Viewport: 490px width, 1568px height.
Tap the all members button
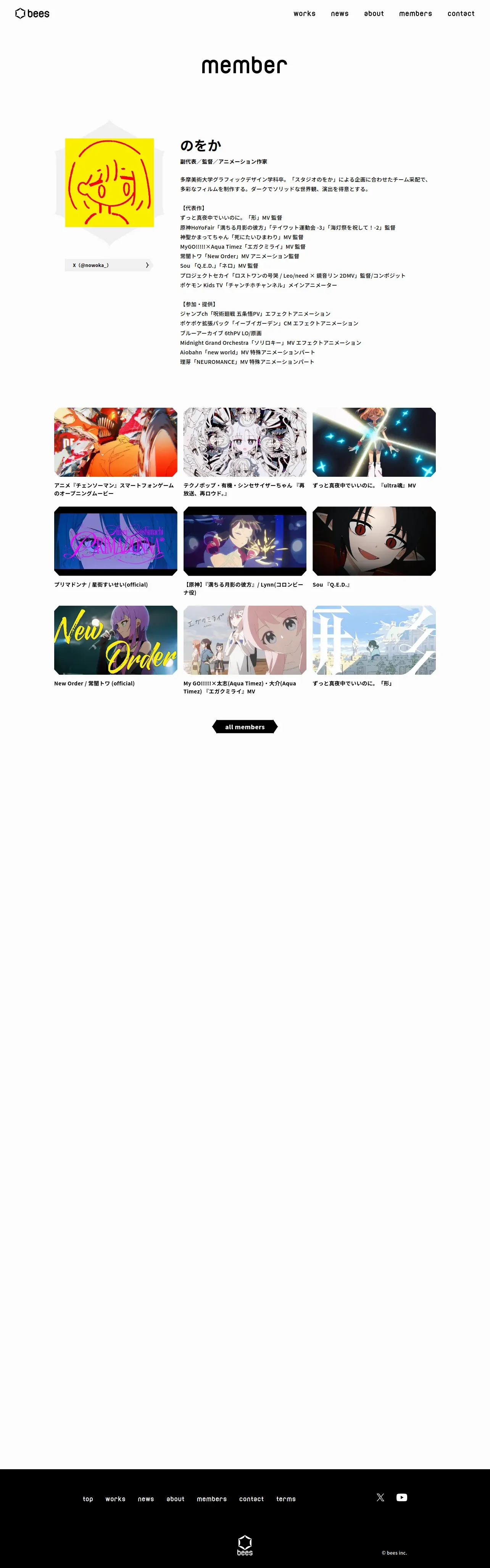tap(245, 727)
